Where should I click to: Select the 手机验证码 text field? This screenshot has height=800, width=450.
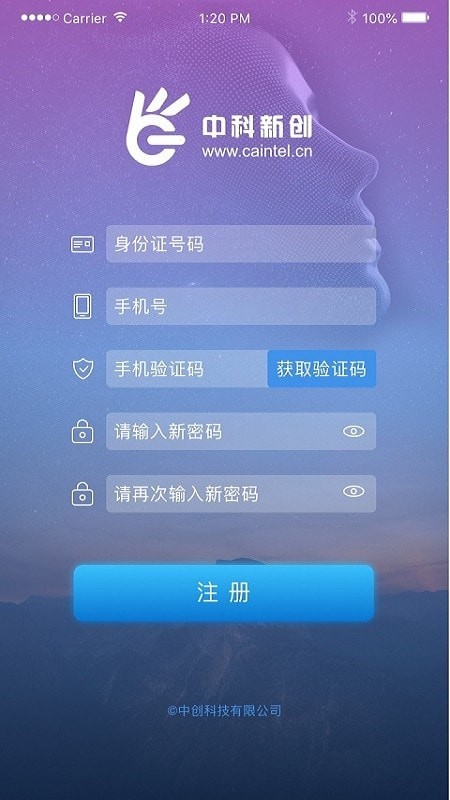coord(187,368)
